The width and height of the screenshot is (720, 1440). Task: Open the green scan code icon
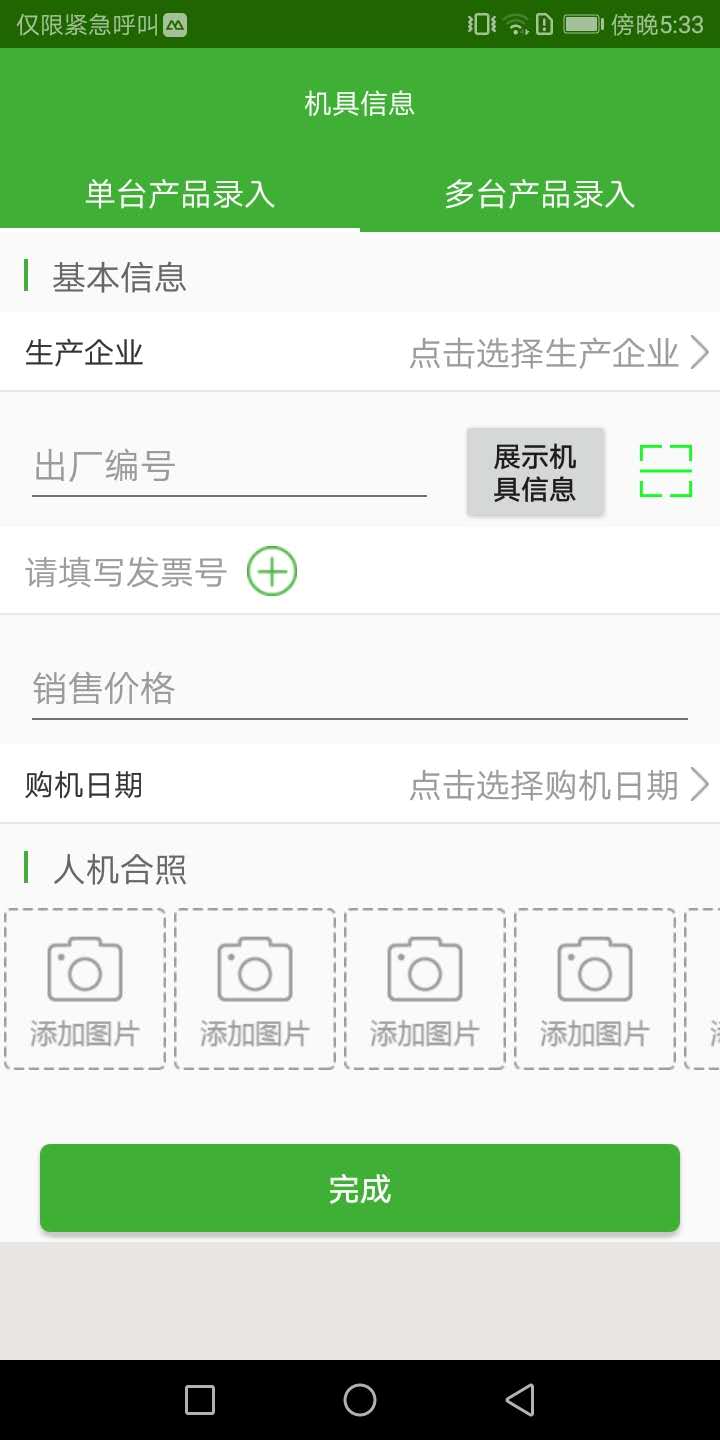666,471
